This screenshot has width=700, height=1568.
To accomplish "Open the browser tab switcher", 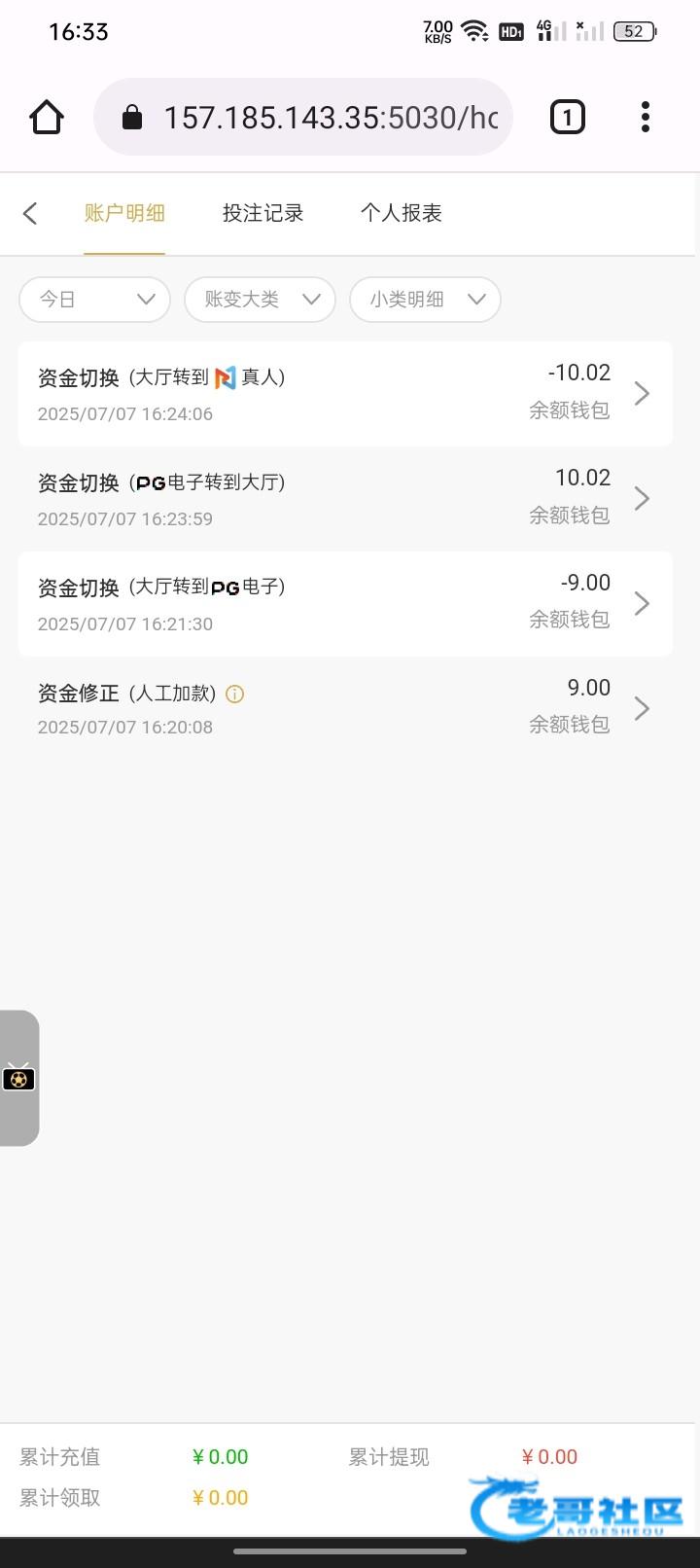I will coord(568,118).
